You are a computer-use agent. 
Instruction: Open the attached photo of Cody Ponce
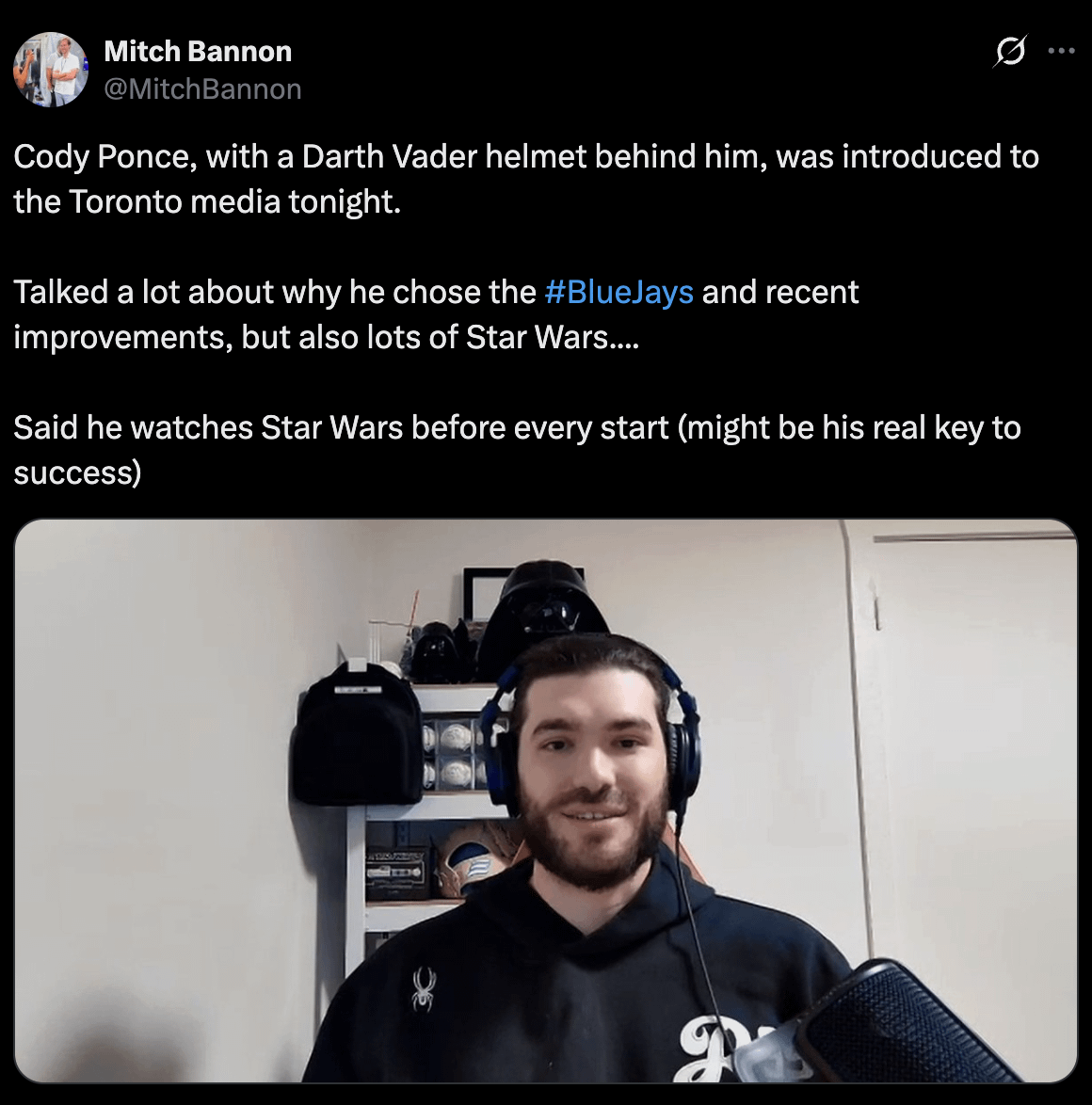(x=546, y=800)
